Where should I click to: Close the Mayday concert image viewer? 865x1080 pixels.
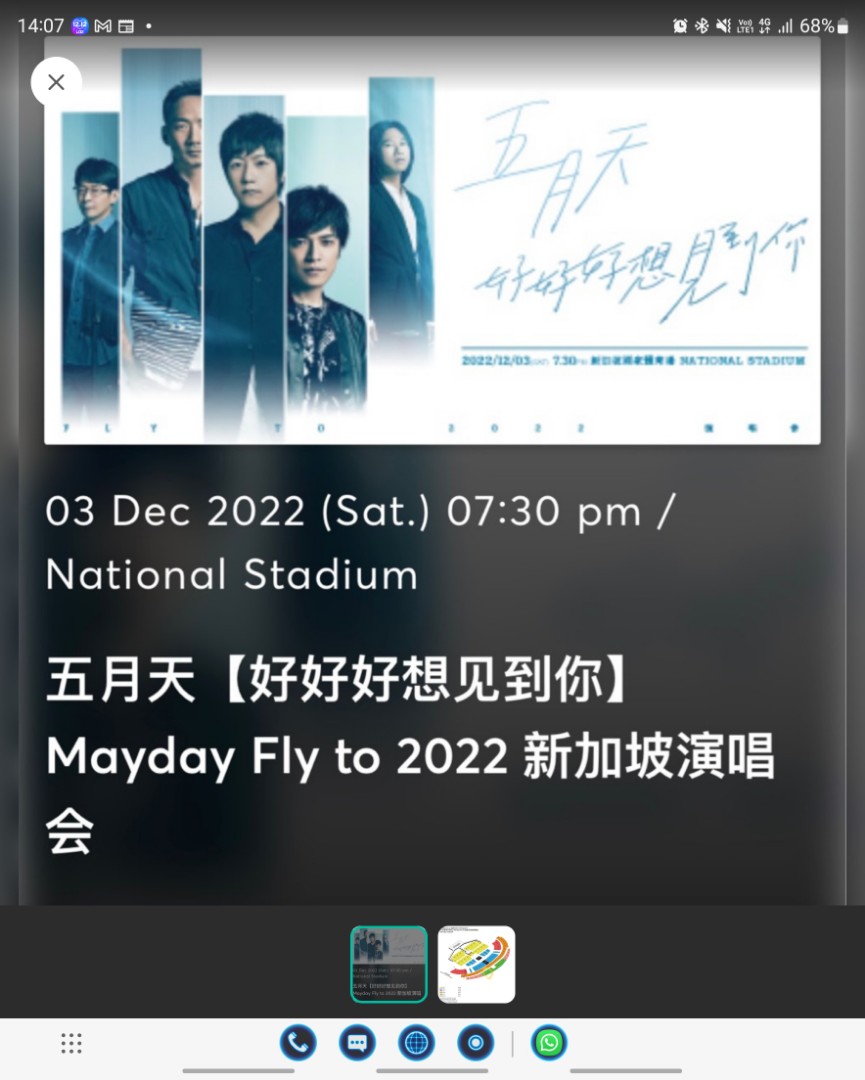coord(56,83)
